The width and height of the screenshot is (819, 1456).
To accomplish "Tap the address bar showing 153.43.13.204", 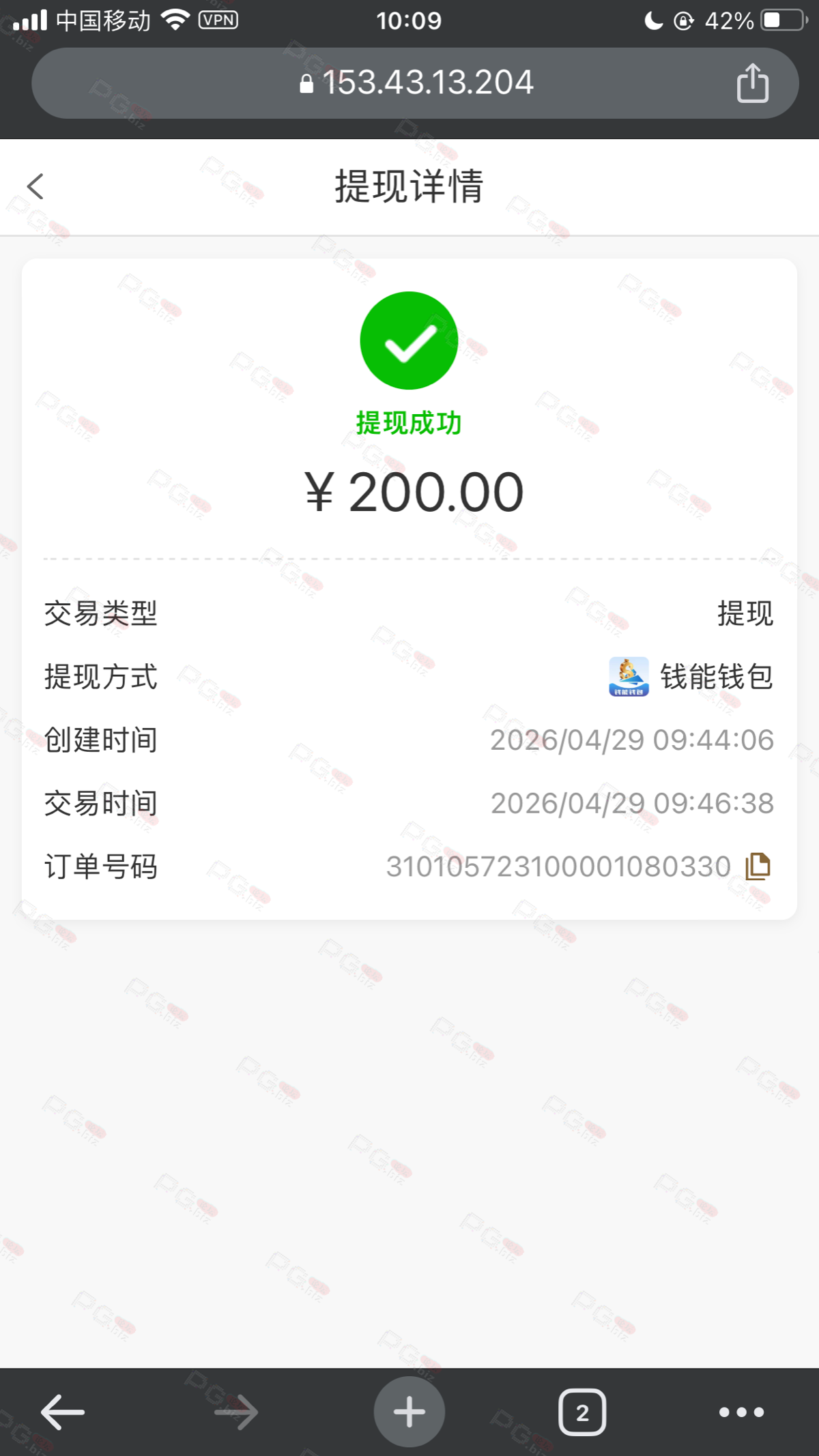I will pos(416,83).
